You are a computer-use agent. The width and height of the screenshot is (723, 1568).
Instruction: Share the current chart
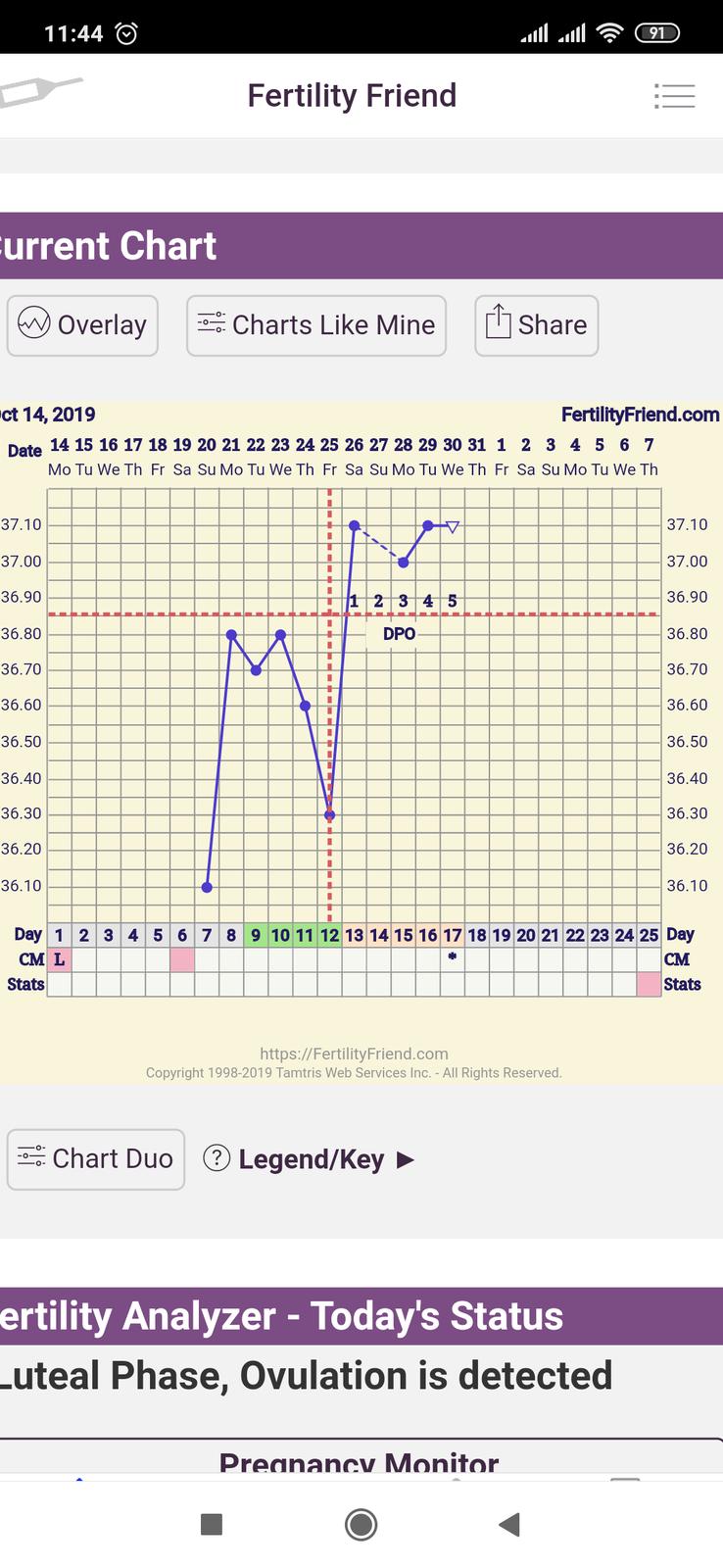coord(536,325)
